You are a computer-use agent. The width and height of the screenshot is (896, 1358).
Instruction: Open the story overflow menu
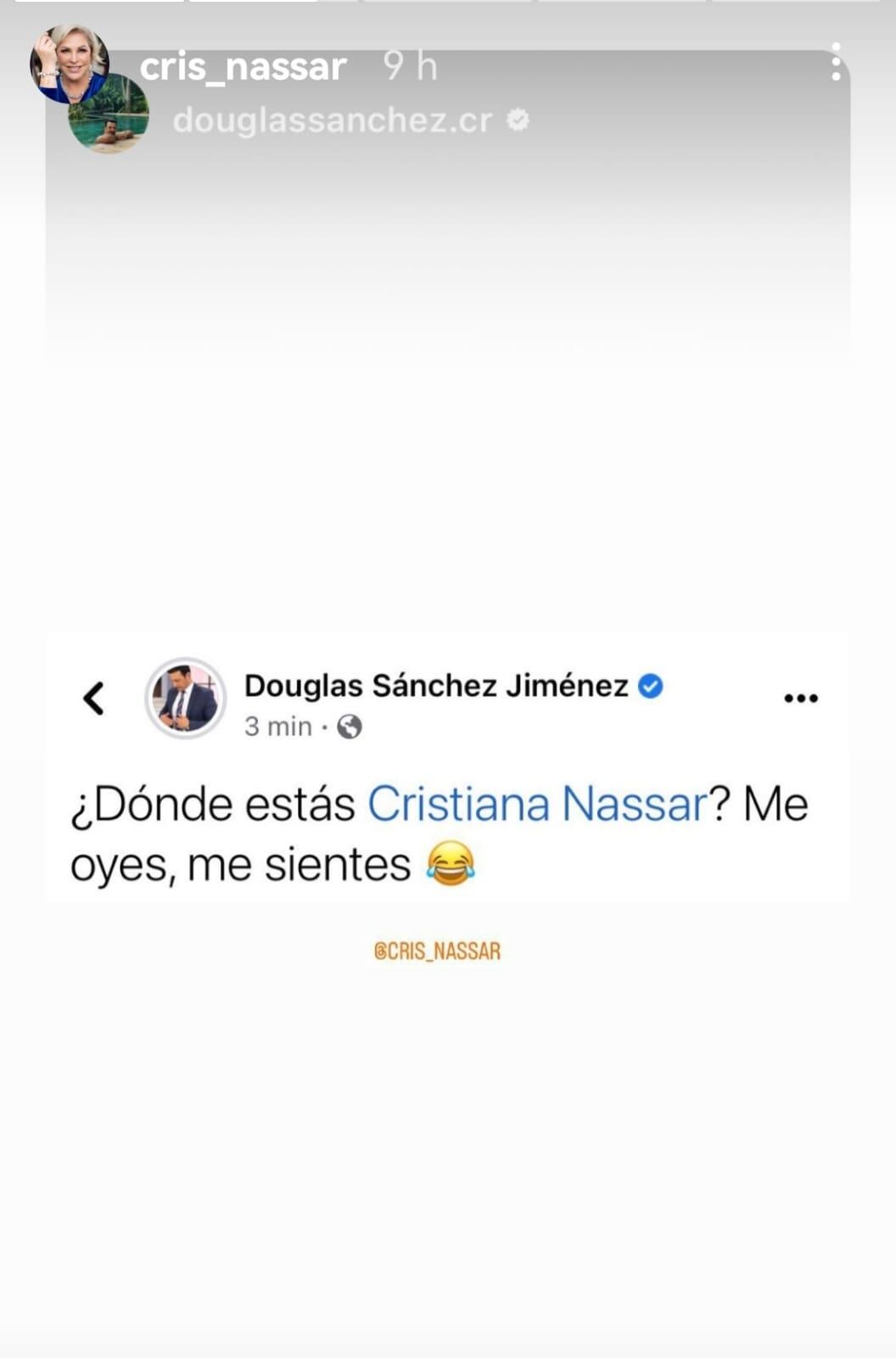click(836, 62)
